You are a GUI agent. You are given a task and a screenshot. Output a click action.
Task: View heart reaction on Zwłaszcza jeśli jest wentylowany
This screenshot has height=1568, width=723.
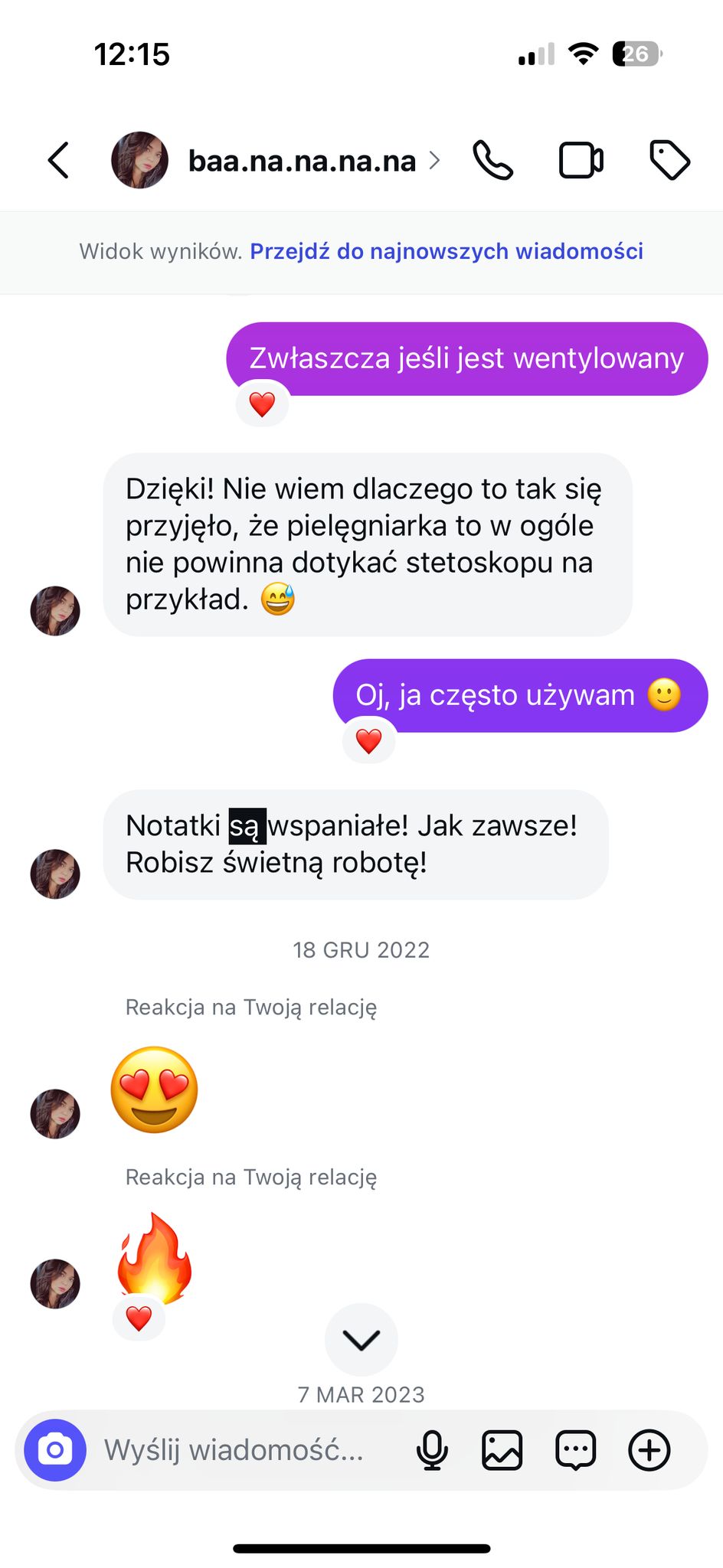coord(262,404)
